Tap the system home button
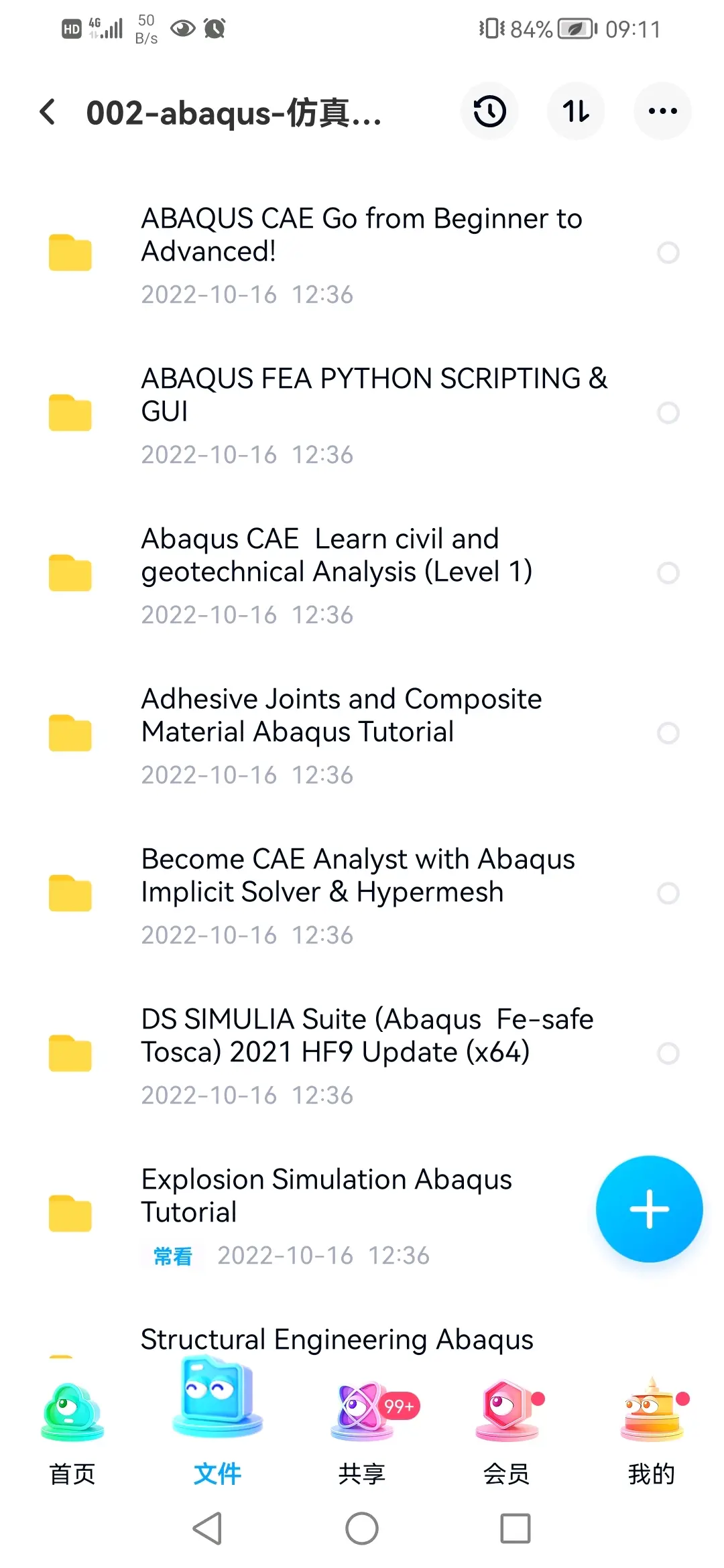The height and width of the screenshot is (1568, 724). (x=362, y=1529)
